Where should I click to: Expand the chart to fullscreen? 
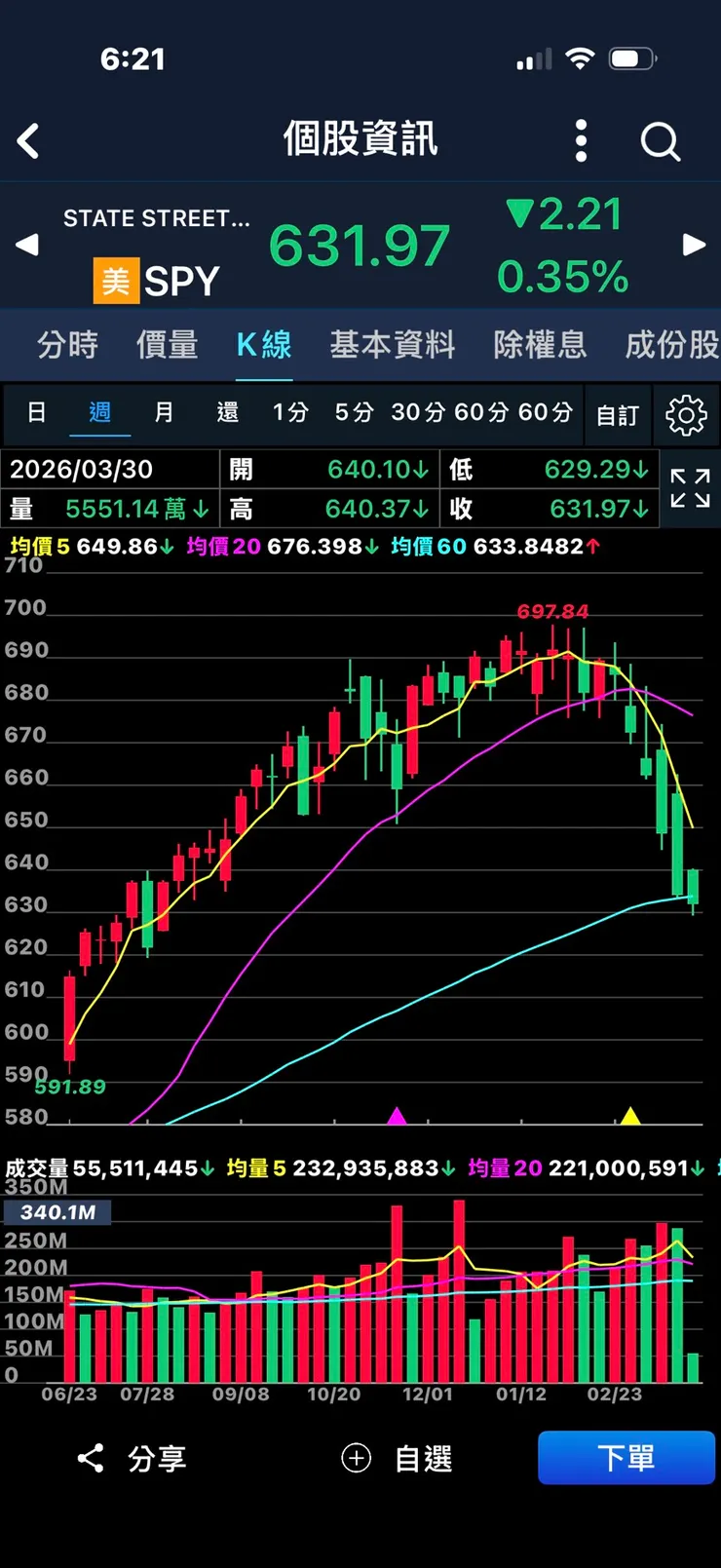point(690,488)
